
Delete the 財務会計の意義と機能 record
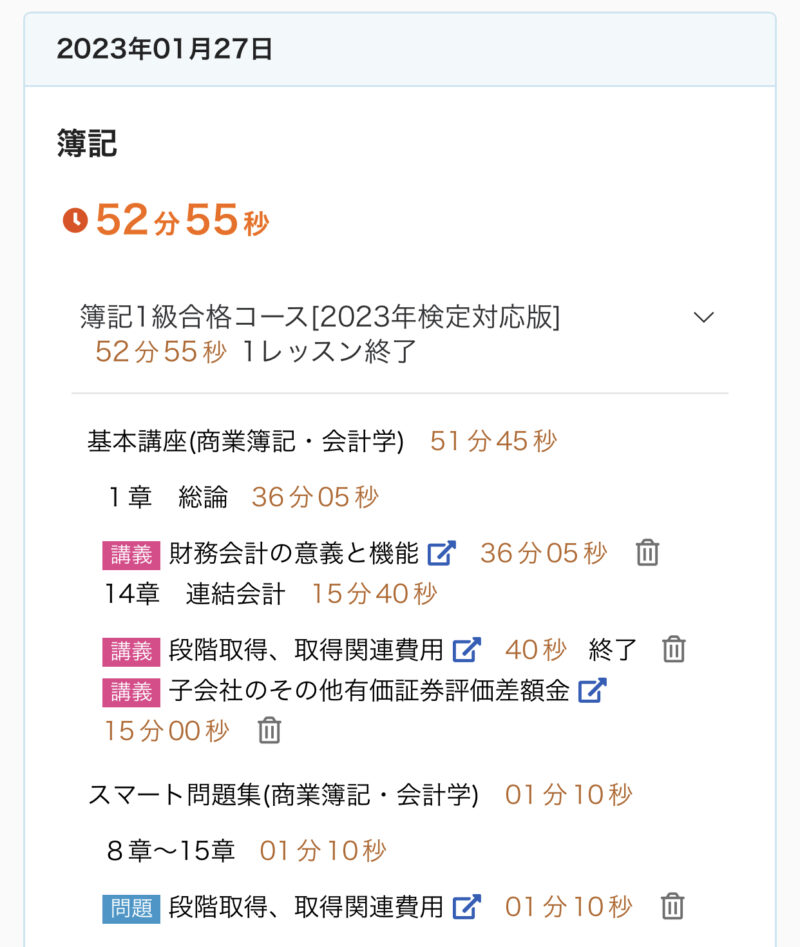(648, 553)
